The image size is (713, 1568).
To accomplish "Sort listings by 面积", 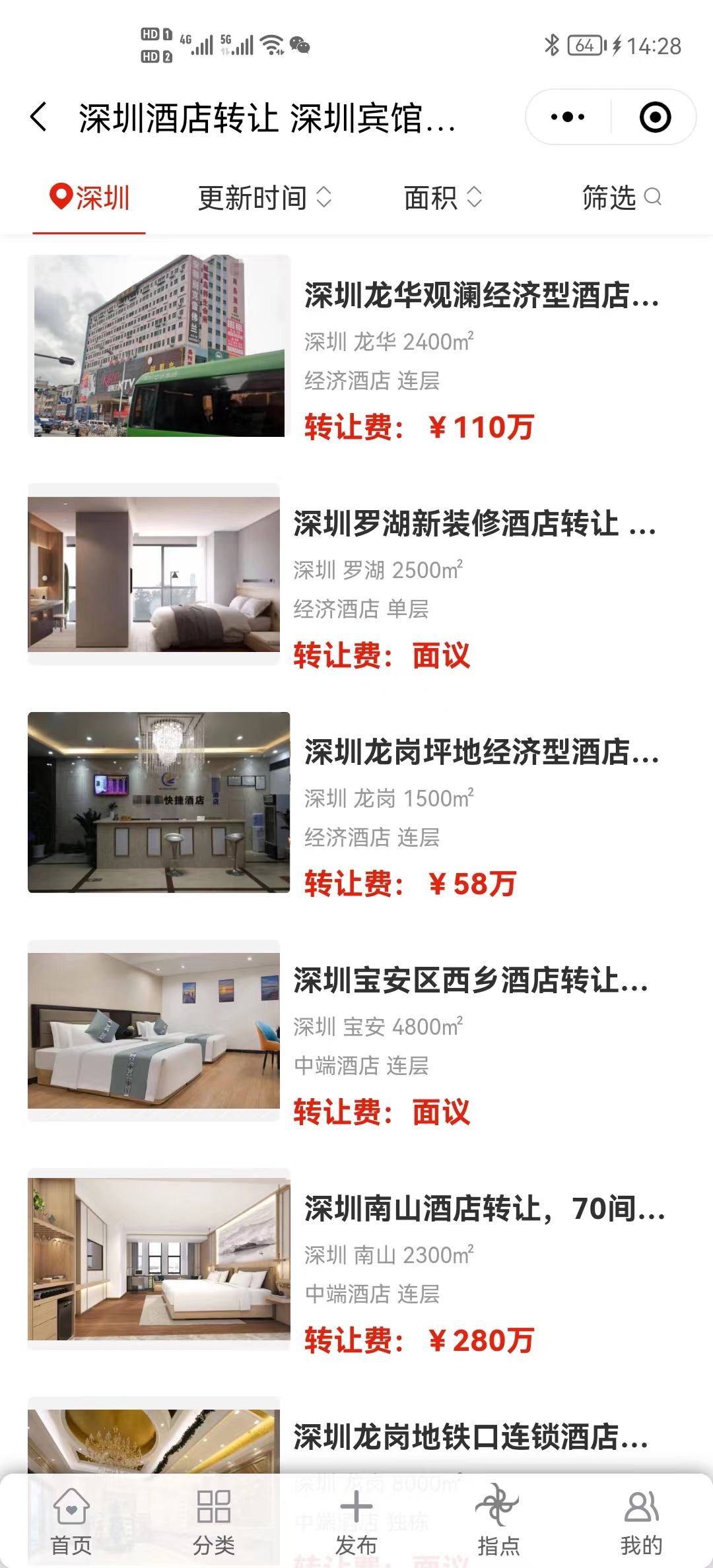I will (442, 198).
